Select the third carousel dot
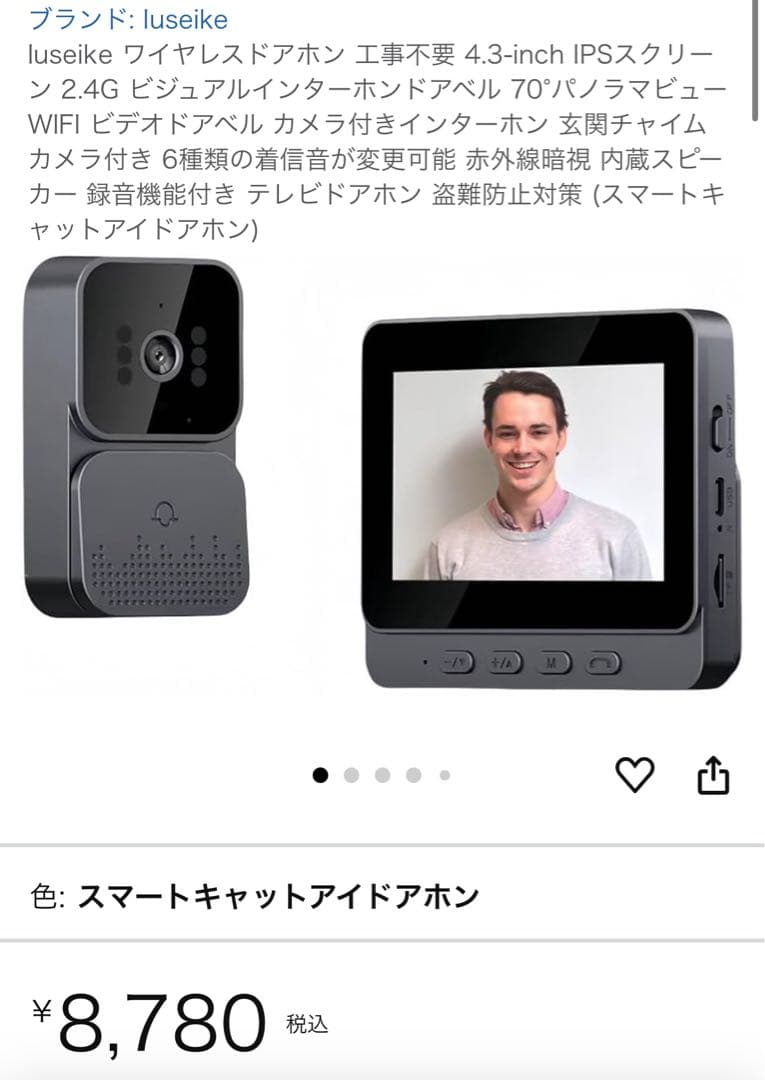Viewport: 765px width, 1080px height. [x=381, y=772]
